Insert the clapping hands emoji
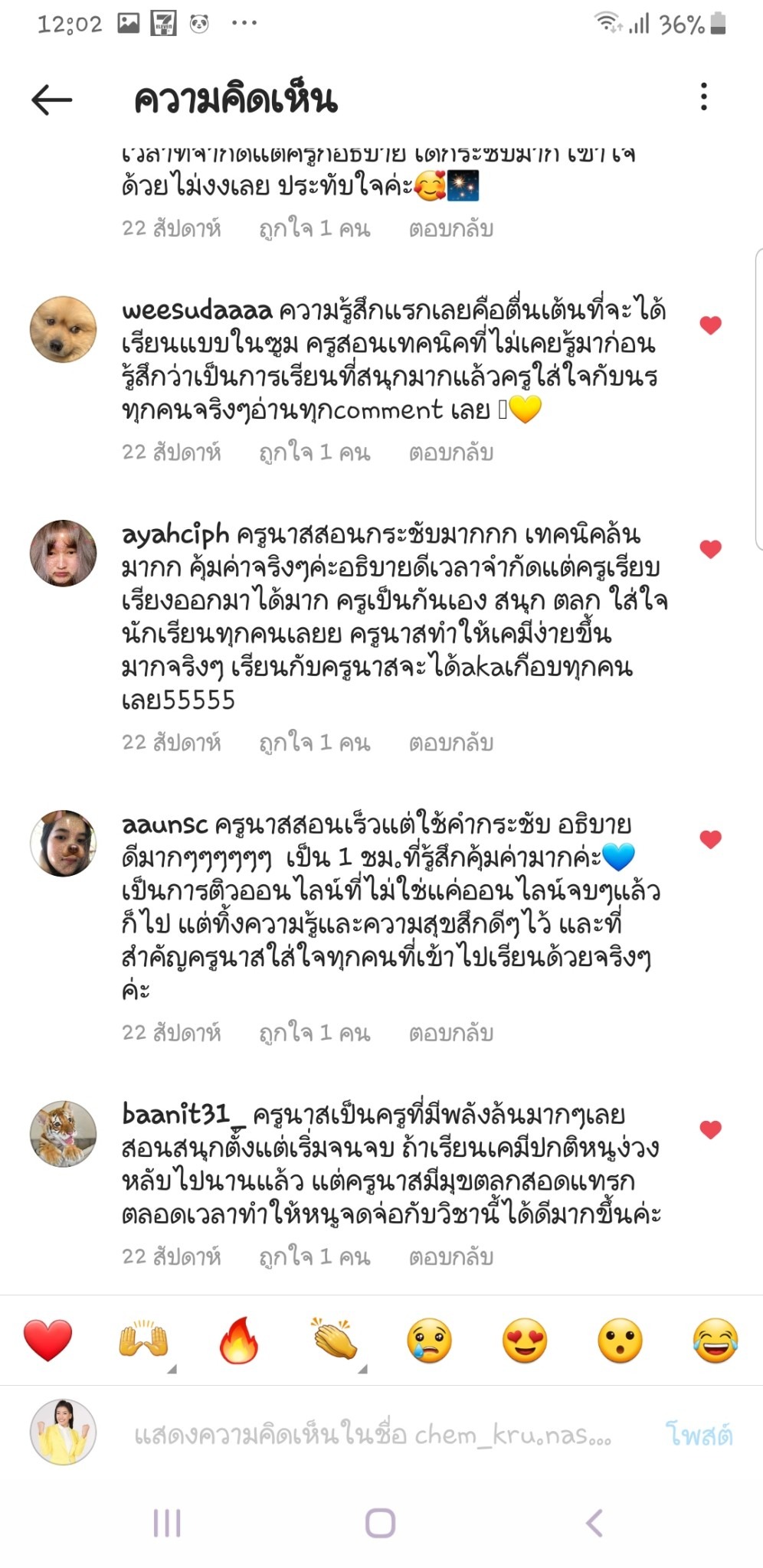 334,1341
